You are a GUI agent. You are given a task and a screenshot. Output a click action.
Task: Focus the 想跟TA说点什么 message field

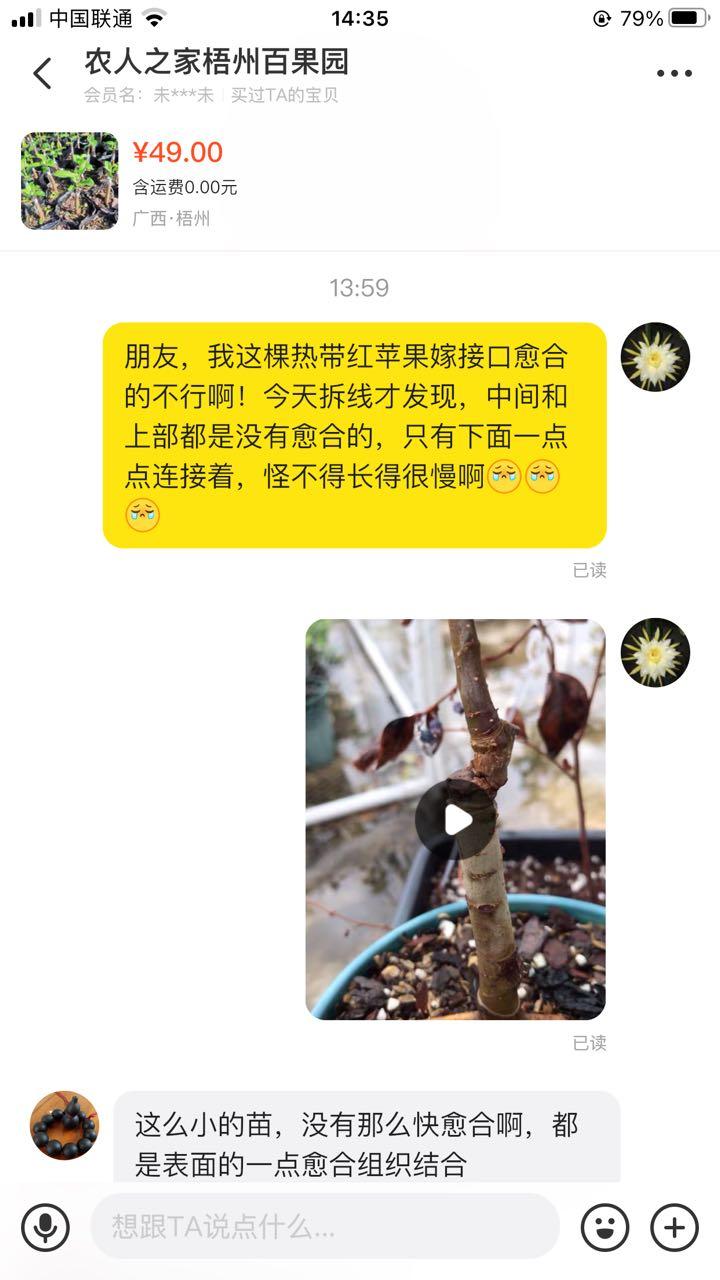325,1227
